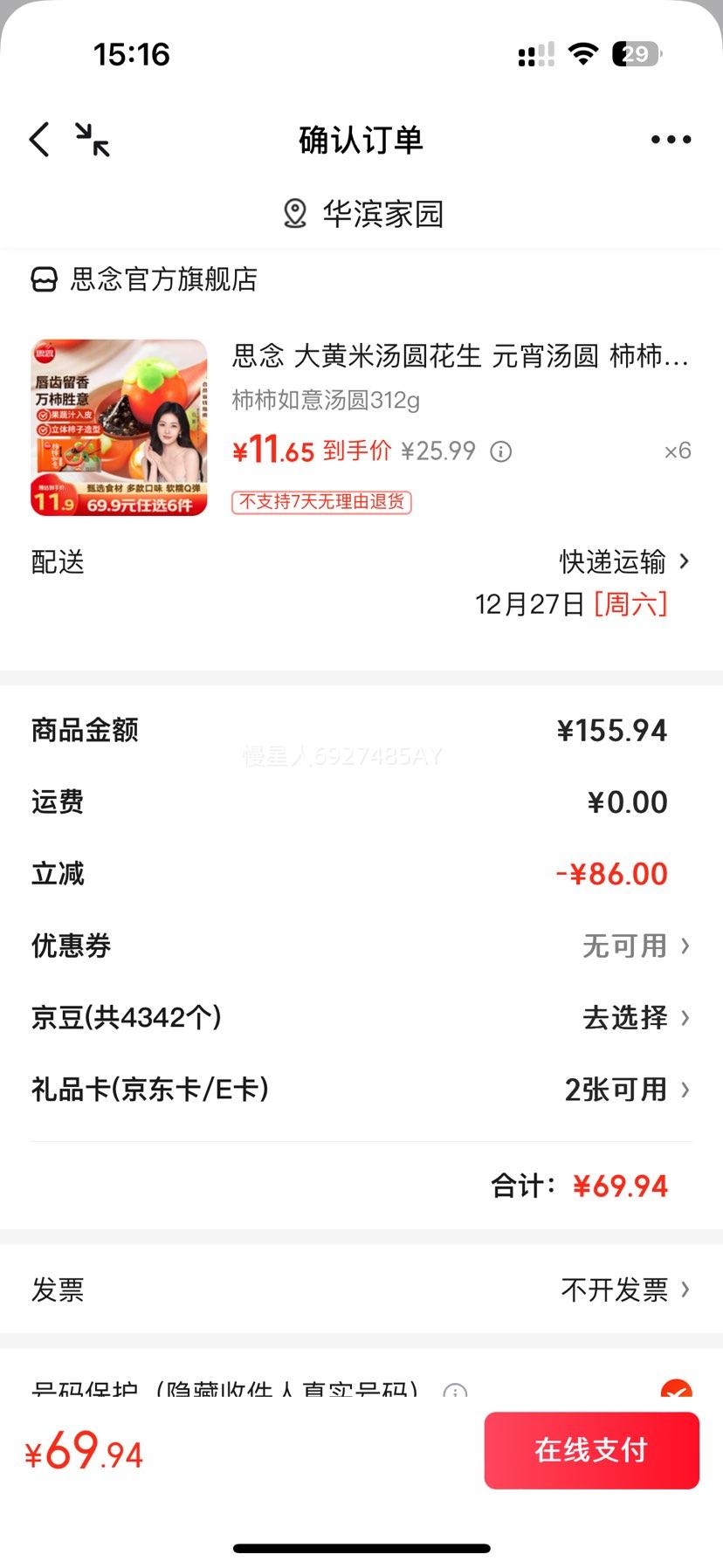Tap the info icon beside 号码保护
The height and width of the screenshot is (1568, 723).
451,1390
